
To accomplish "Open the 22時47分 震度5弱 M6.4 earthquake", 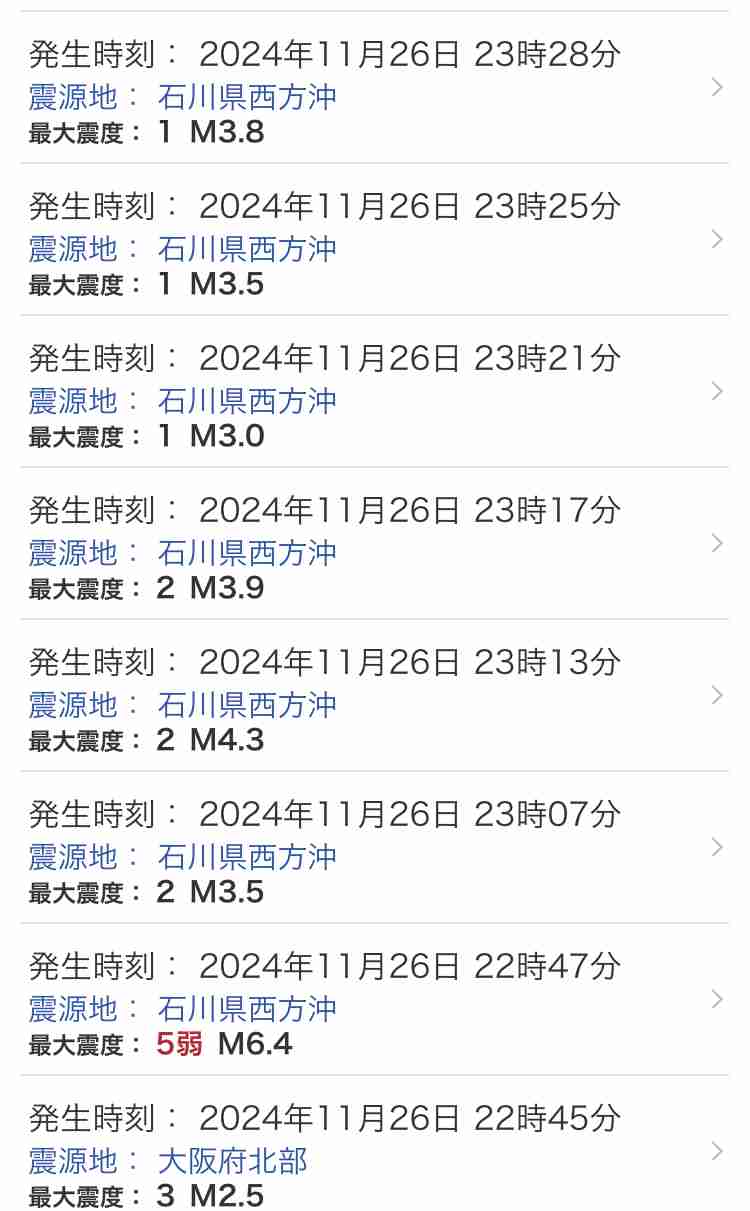I will pyautogui.click(x=375, y=1000).
